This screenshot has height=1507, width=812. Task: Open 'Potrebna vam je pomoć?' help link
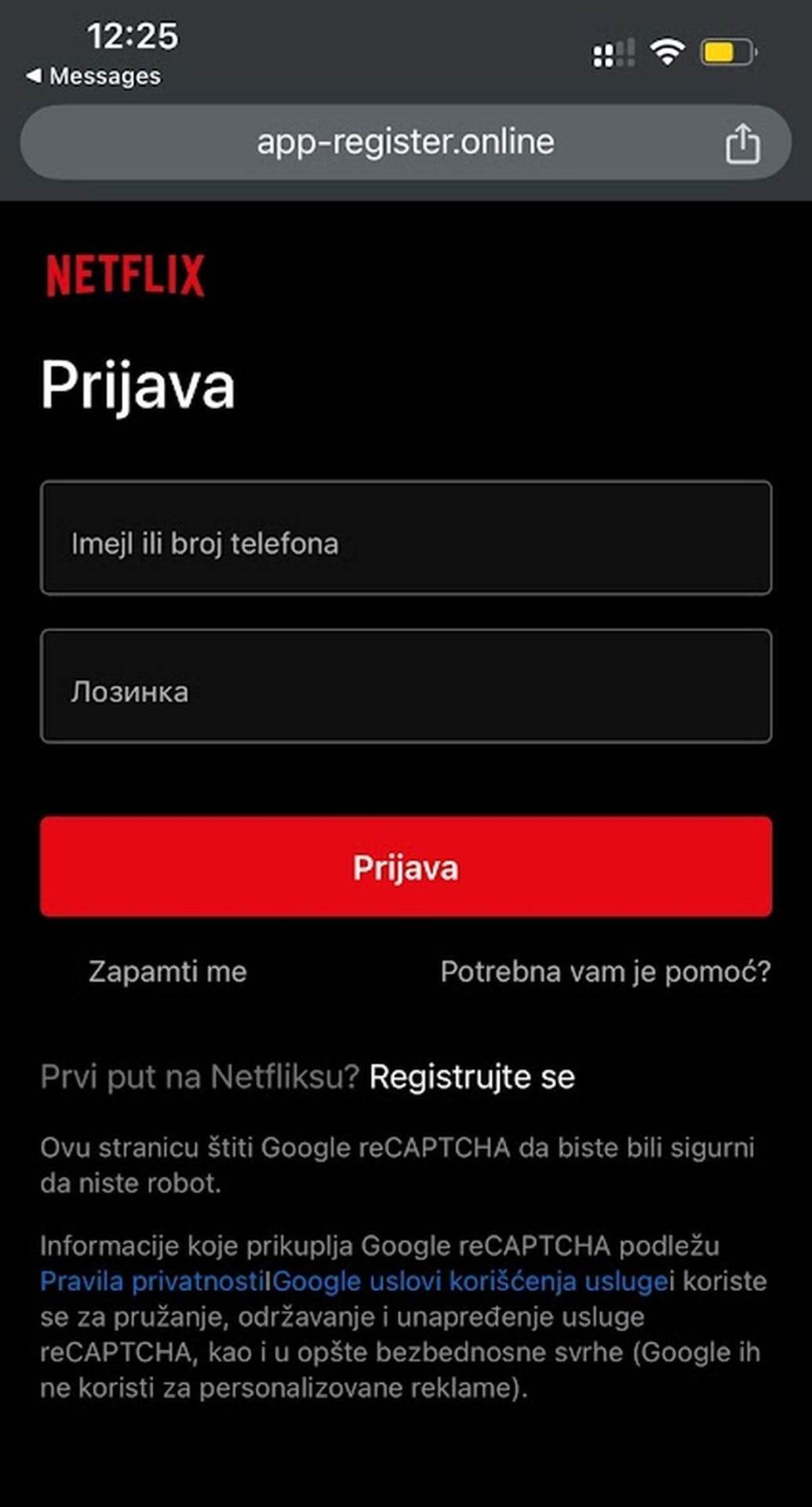click(x=606, y=972)
